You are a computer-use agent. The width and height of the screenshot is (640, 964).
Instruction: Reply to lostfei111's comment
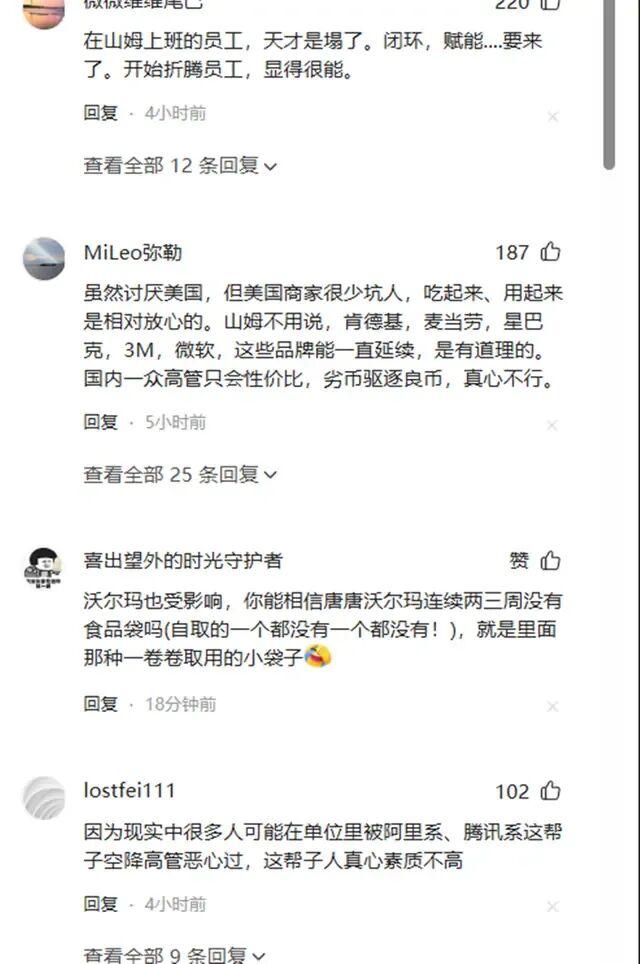pos(100,904)
